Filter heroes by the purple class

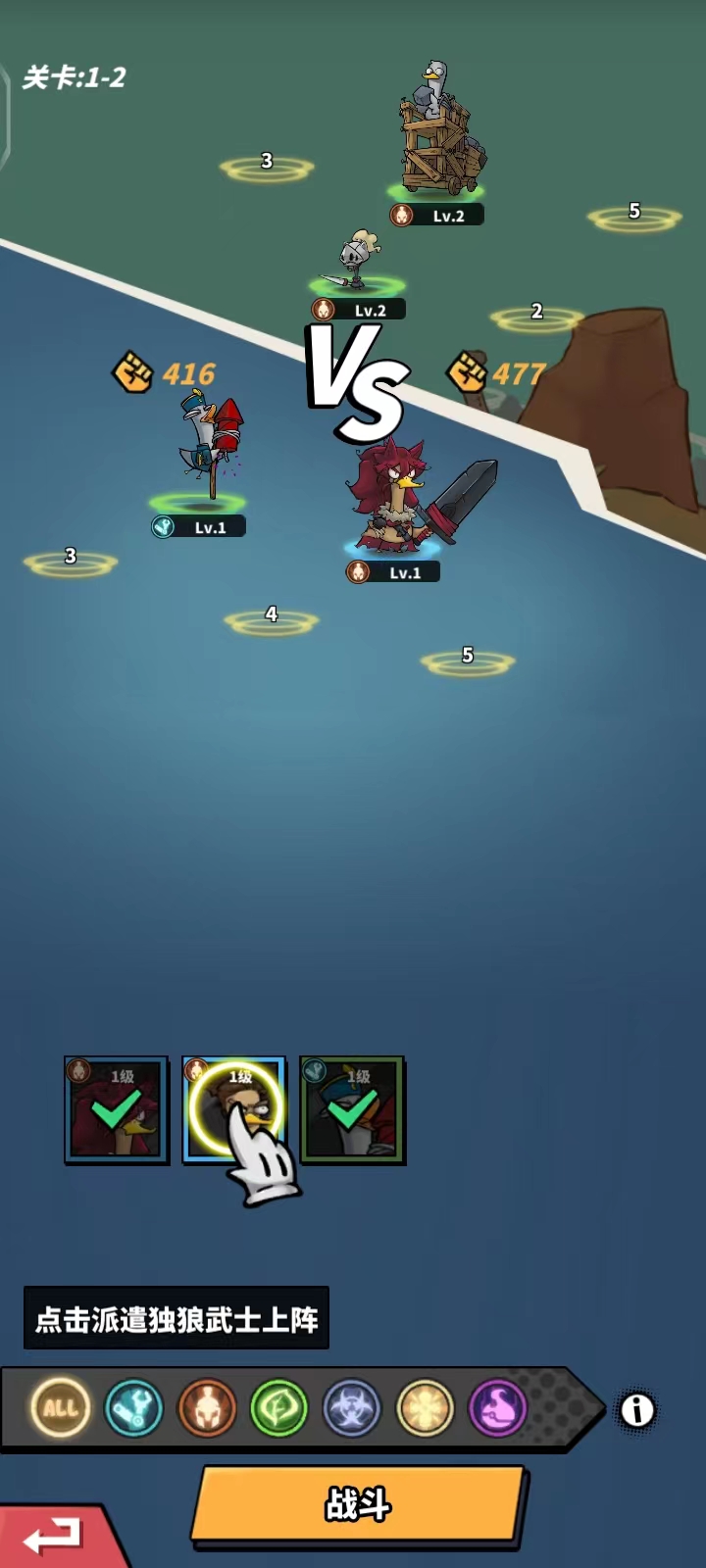[x=497, y=1408]
